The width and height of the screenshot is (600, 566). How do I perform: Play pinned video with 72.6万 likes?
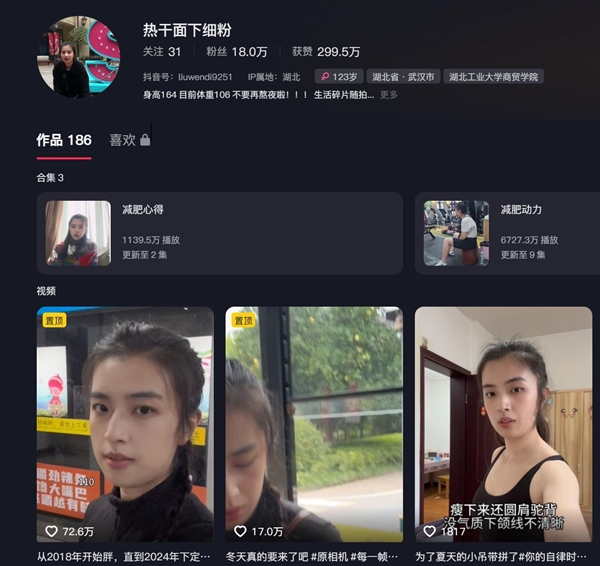coord(125,425)
